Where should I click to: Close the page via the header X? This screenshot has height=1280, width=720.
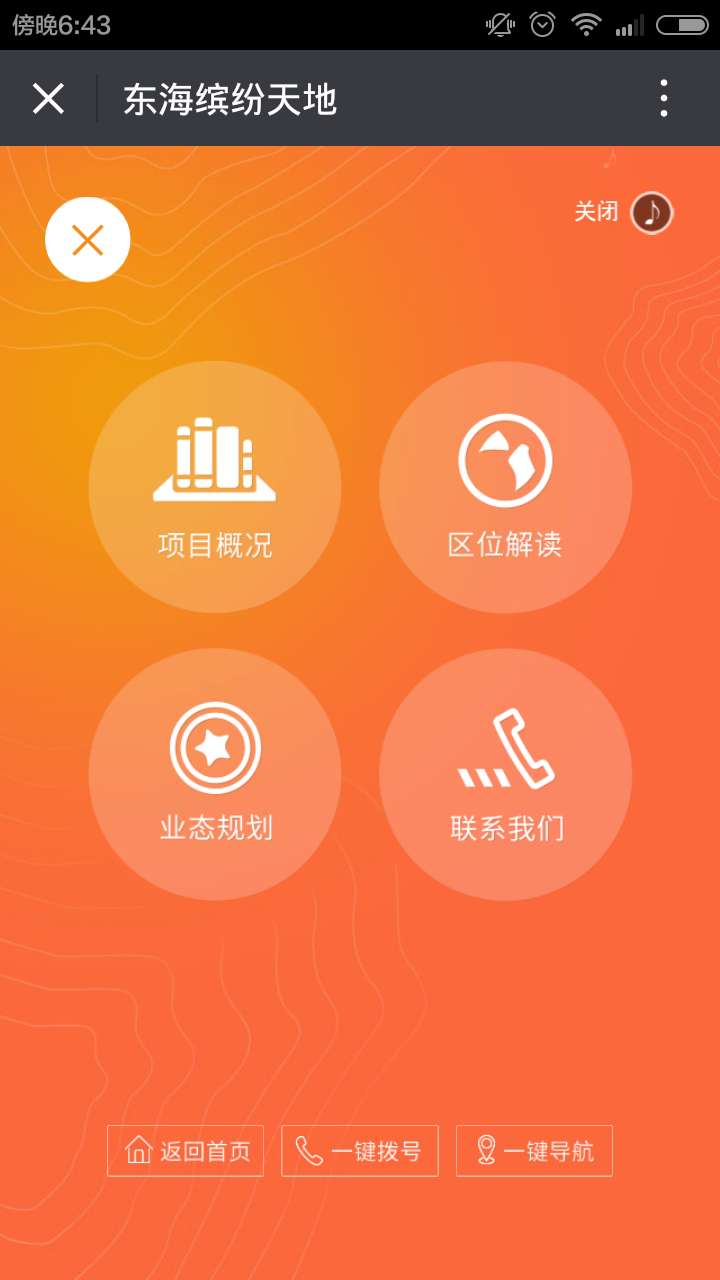46,97
